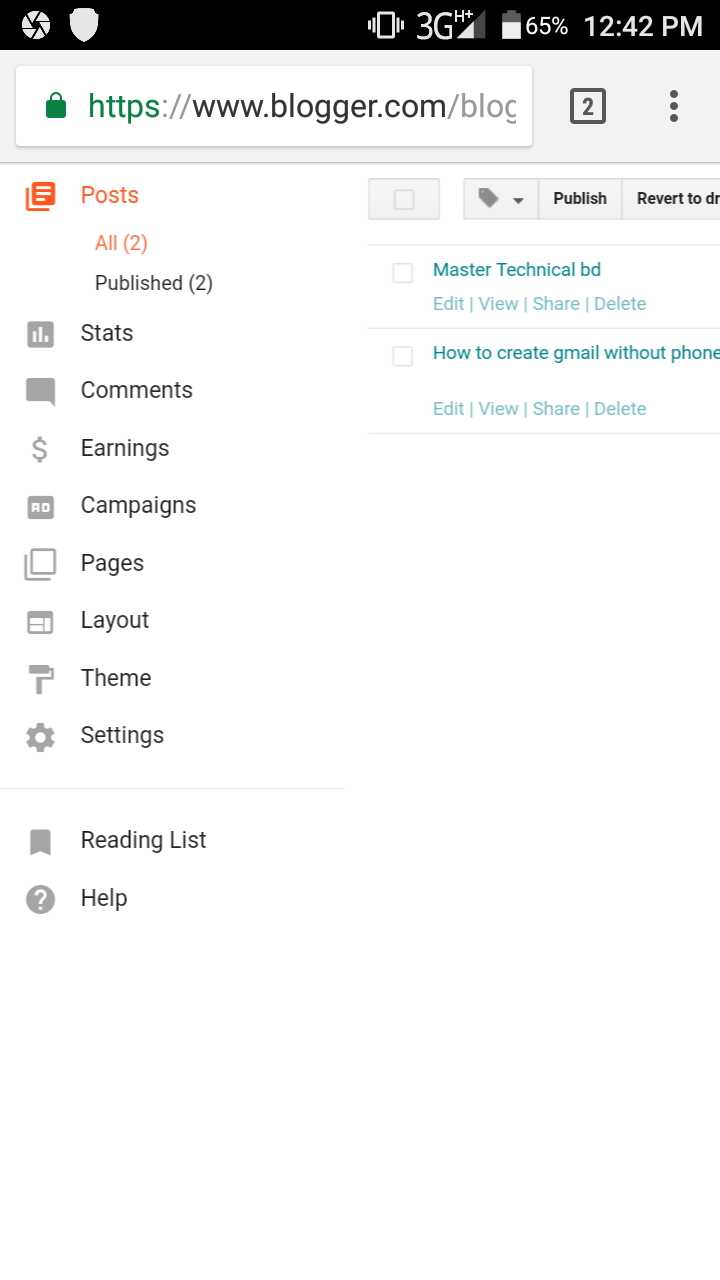Tick the select-all posts checkbox
Image resolution: width=720 pixels, height=1280 pixels.
404,199
